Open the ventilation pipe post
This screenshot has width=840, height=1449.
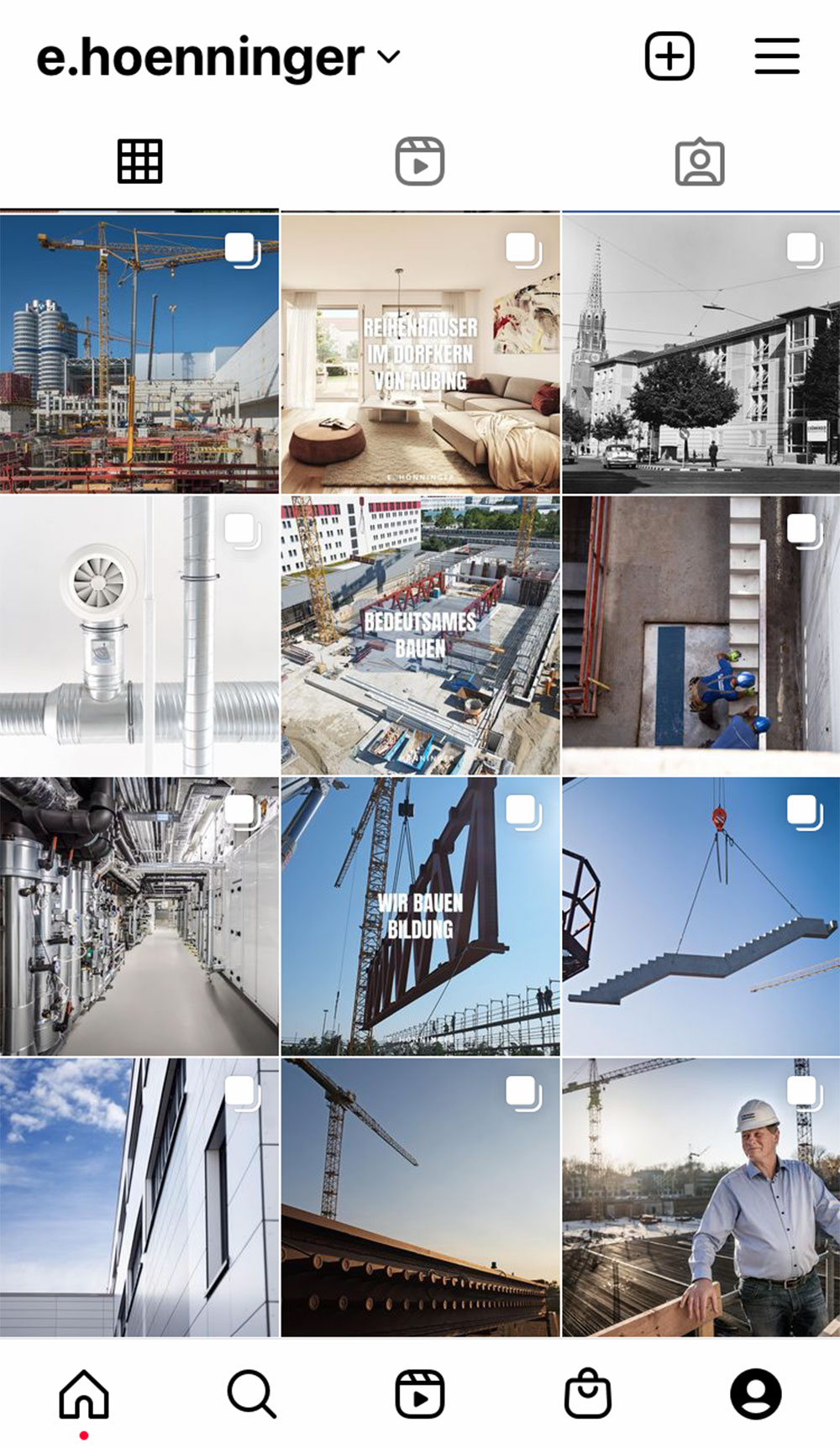139,635
